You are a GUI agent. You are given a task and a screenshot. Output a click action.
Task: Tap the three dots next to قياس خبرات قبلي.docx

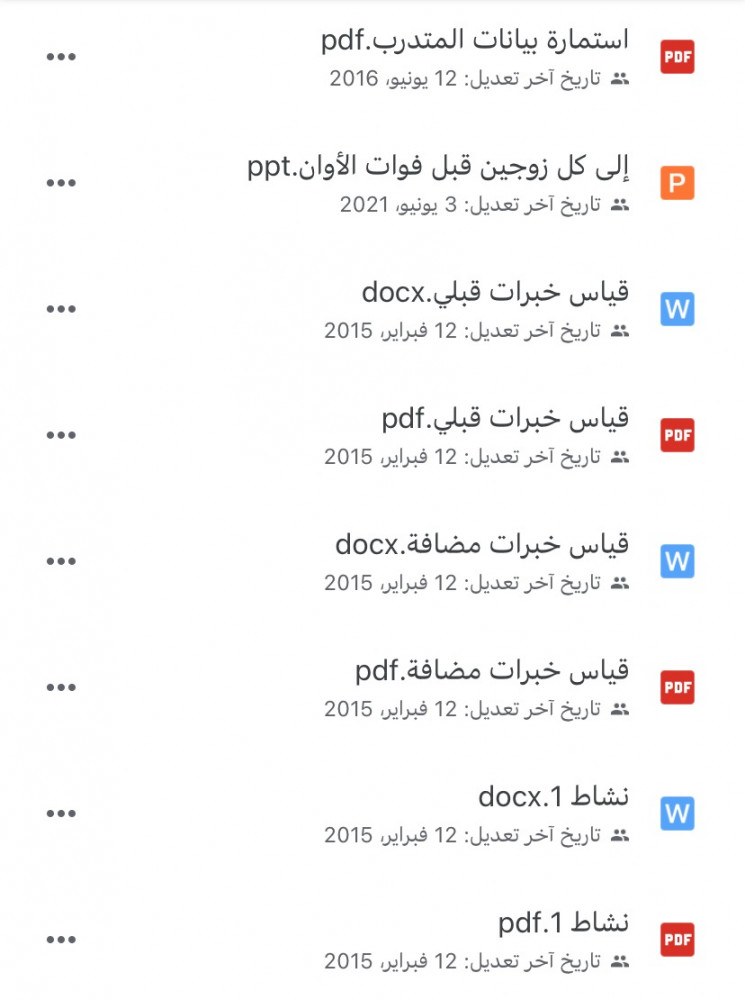[x=62, y=309]
